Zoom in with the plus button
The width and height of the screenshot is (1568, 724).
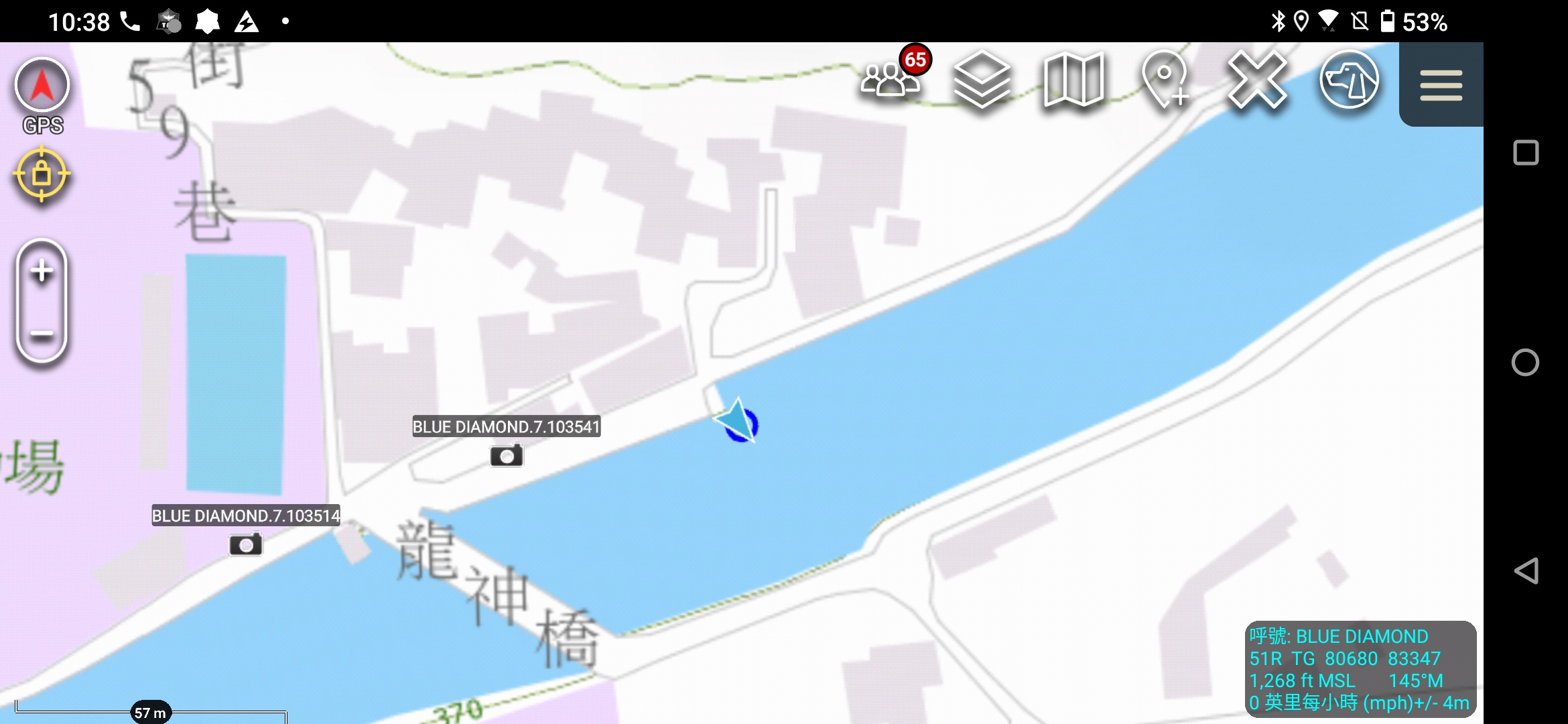coord(42,271)
